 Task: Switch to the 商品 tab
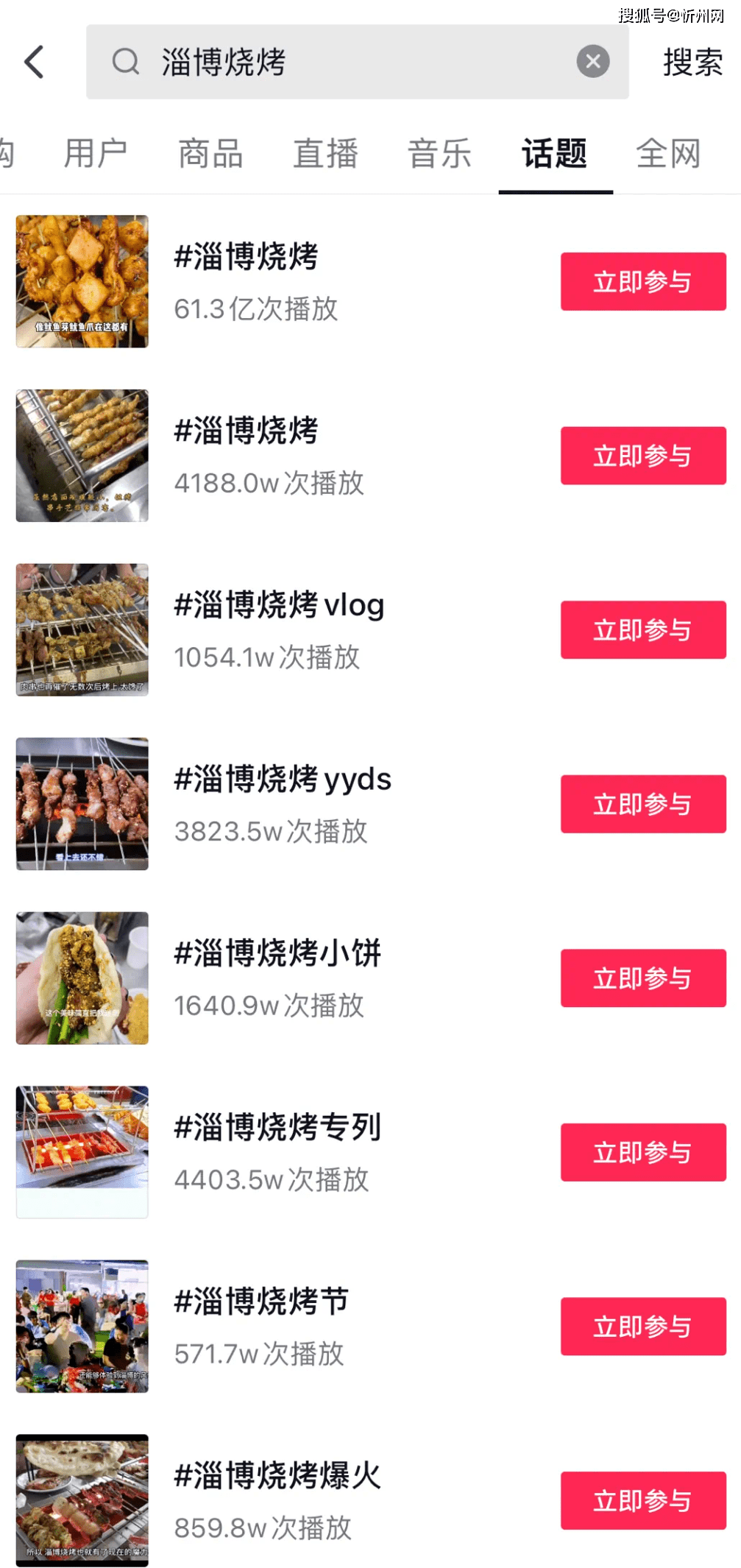210,154
